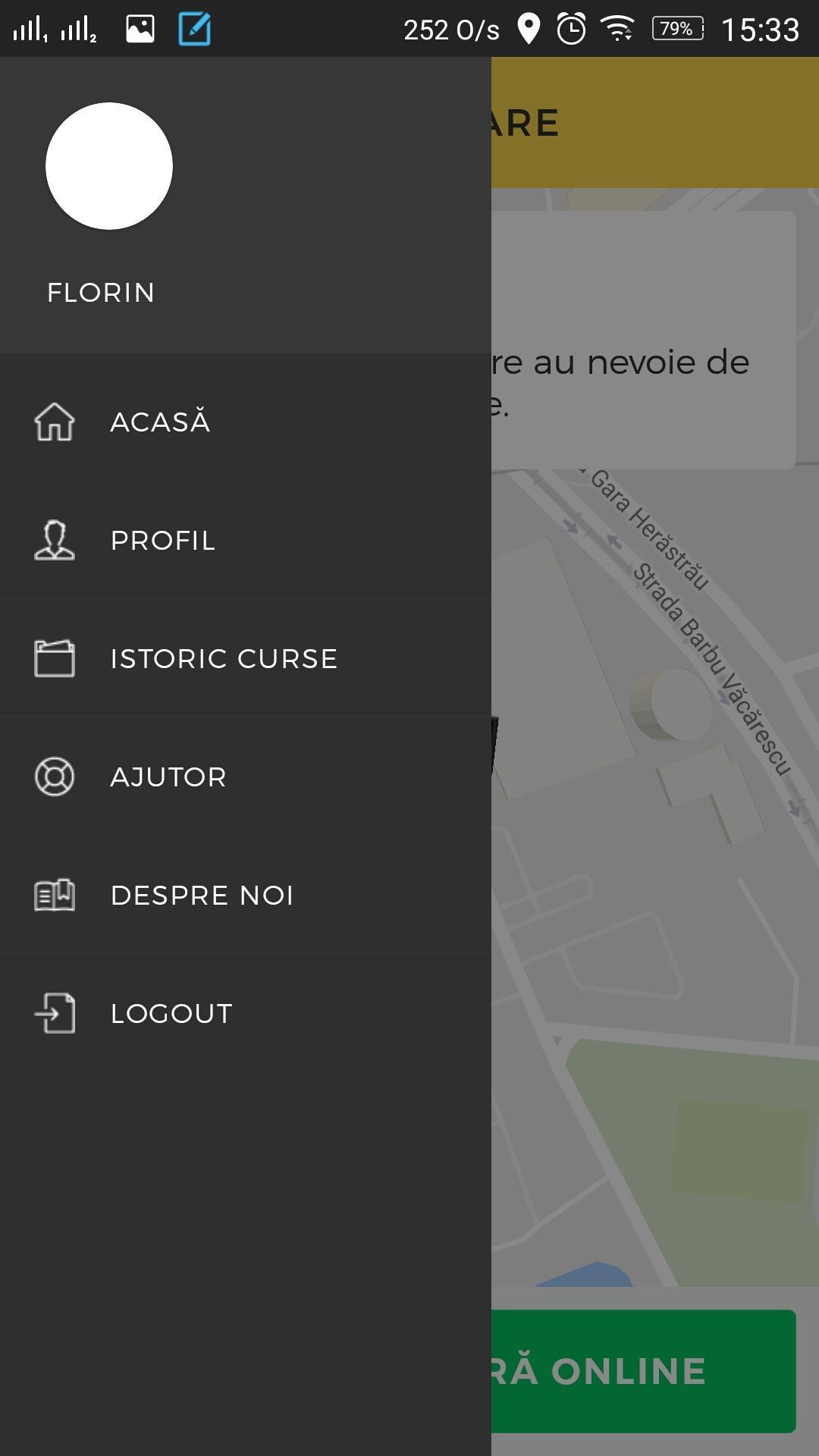Tap LOGOUT to sign out
The height and width of the screenshot is (1456, 819).
[171, 1013]
